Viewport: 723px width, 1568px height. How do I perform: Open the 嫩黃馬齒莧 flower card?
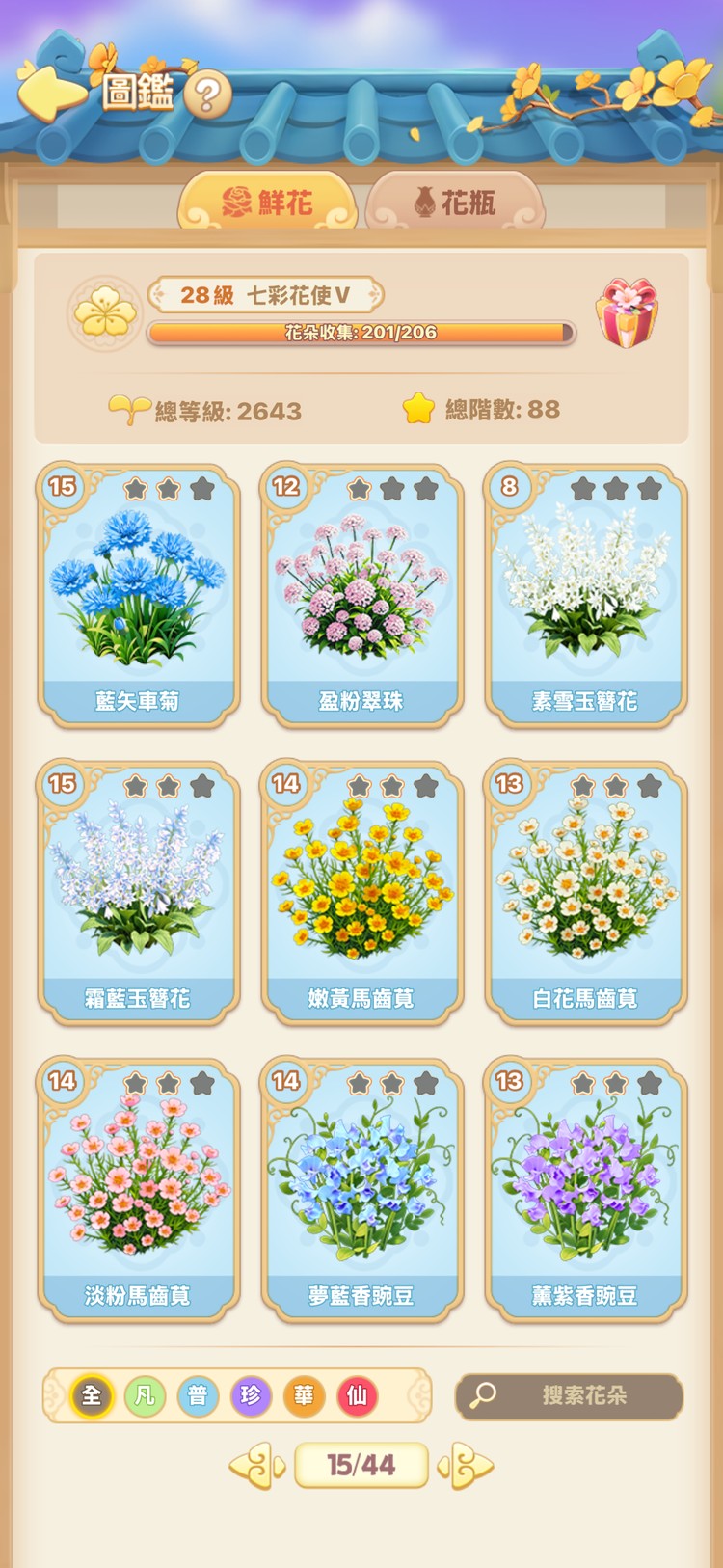361,892
